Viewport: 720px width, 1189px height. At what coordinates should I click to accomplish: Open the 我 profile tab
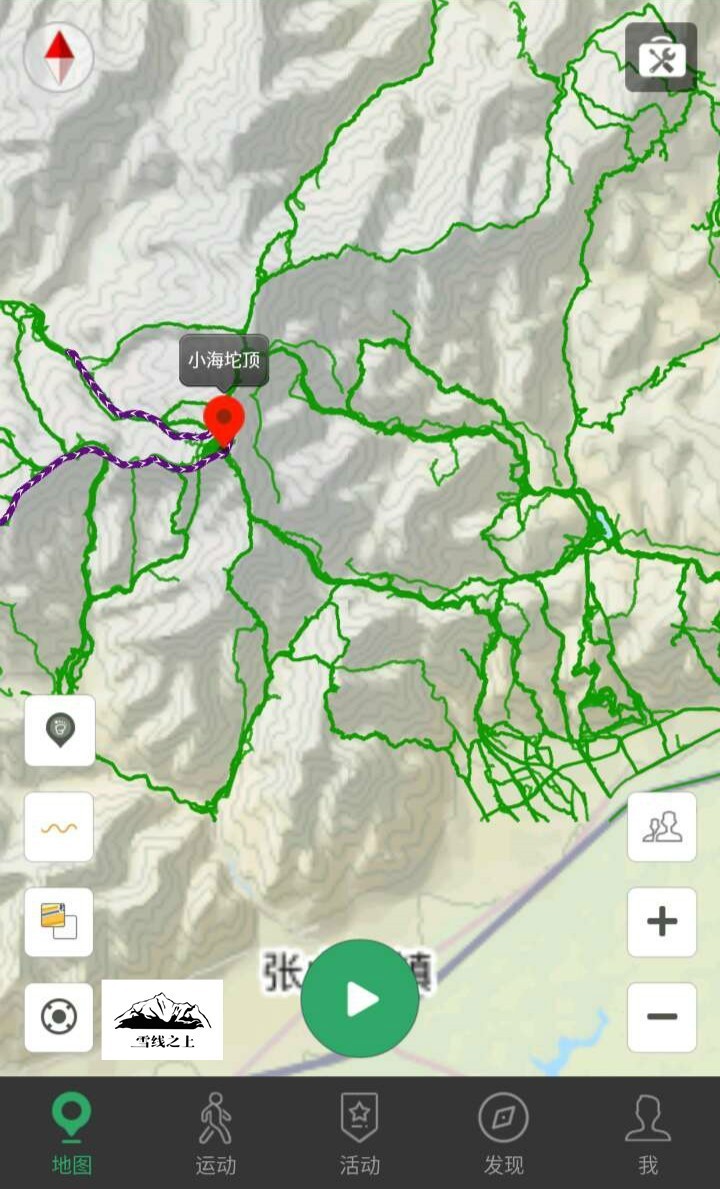click(646, 1131)
